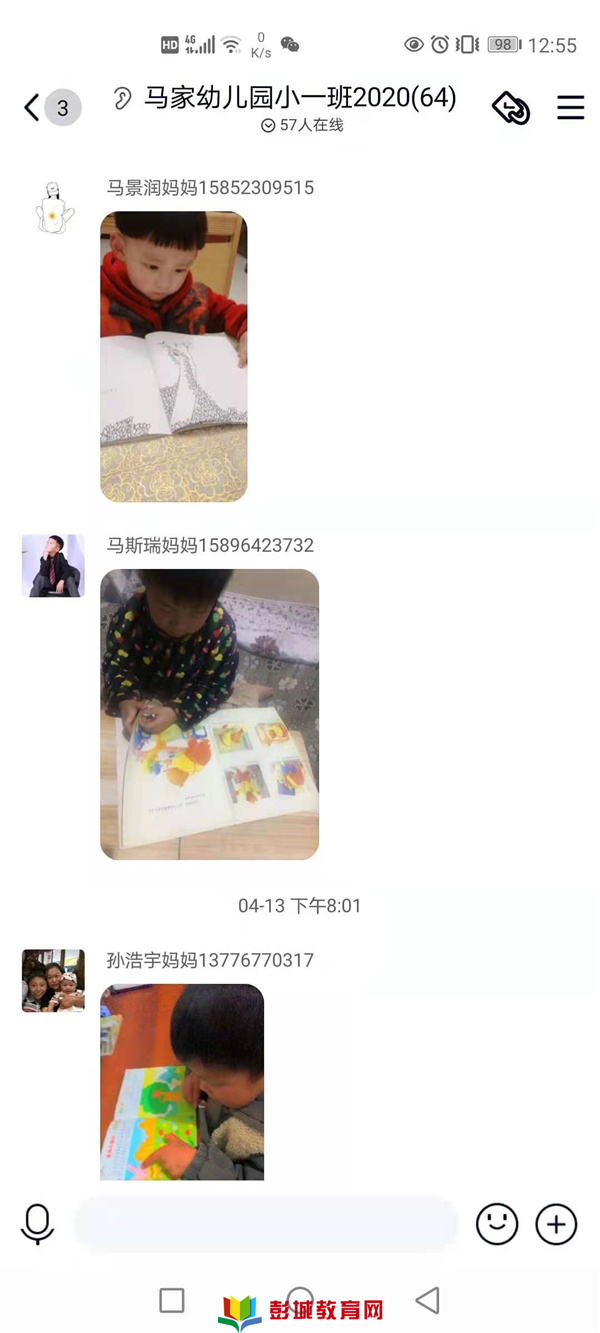Open recent apps with the square button
This screenshot has width=600, height=1333.
172,1300
